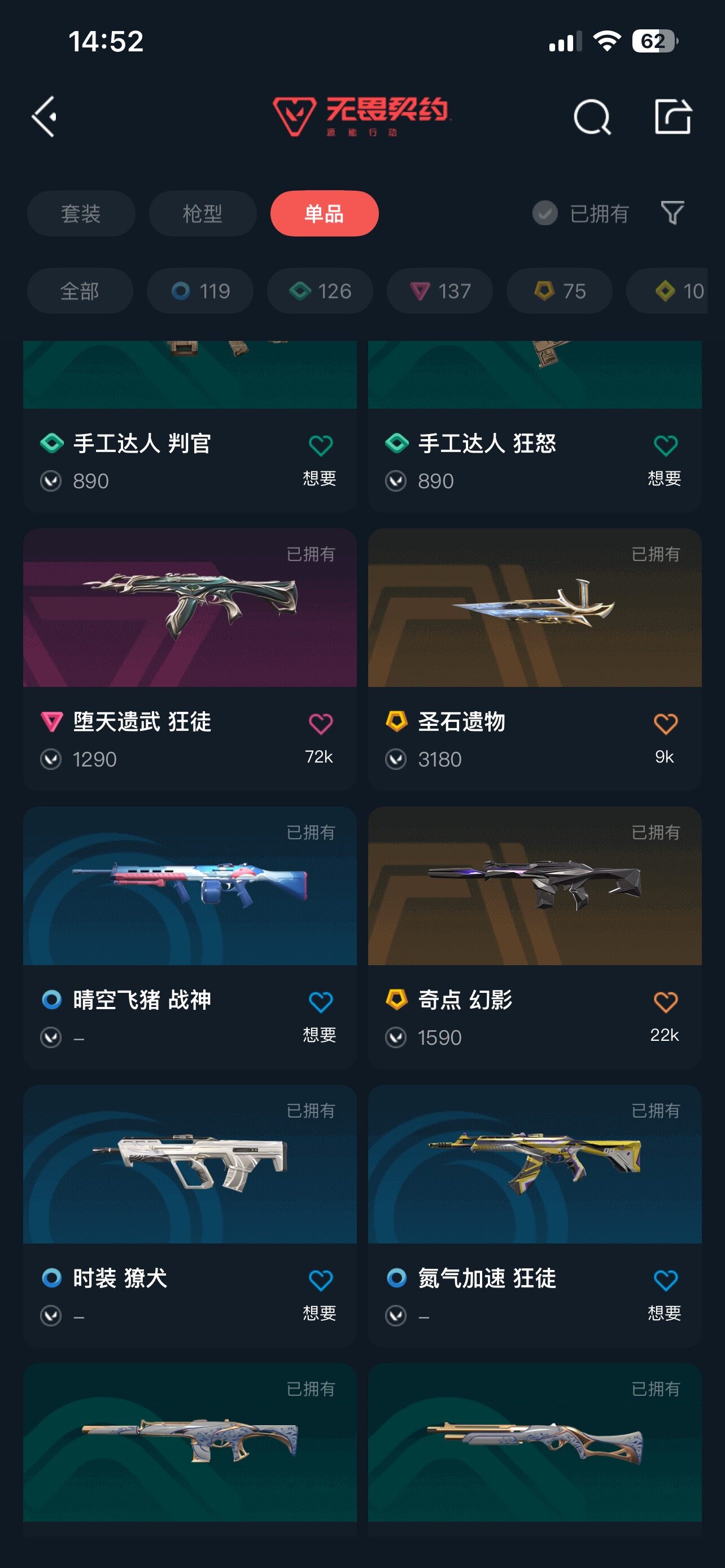
Task: Favorite 手工达人 判官 with the heart
Action: coord(322,445)
